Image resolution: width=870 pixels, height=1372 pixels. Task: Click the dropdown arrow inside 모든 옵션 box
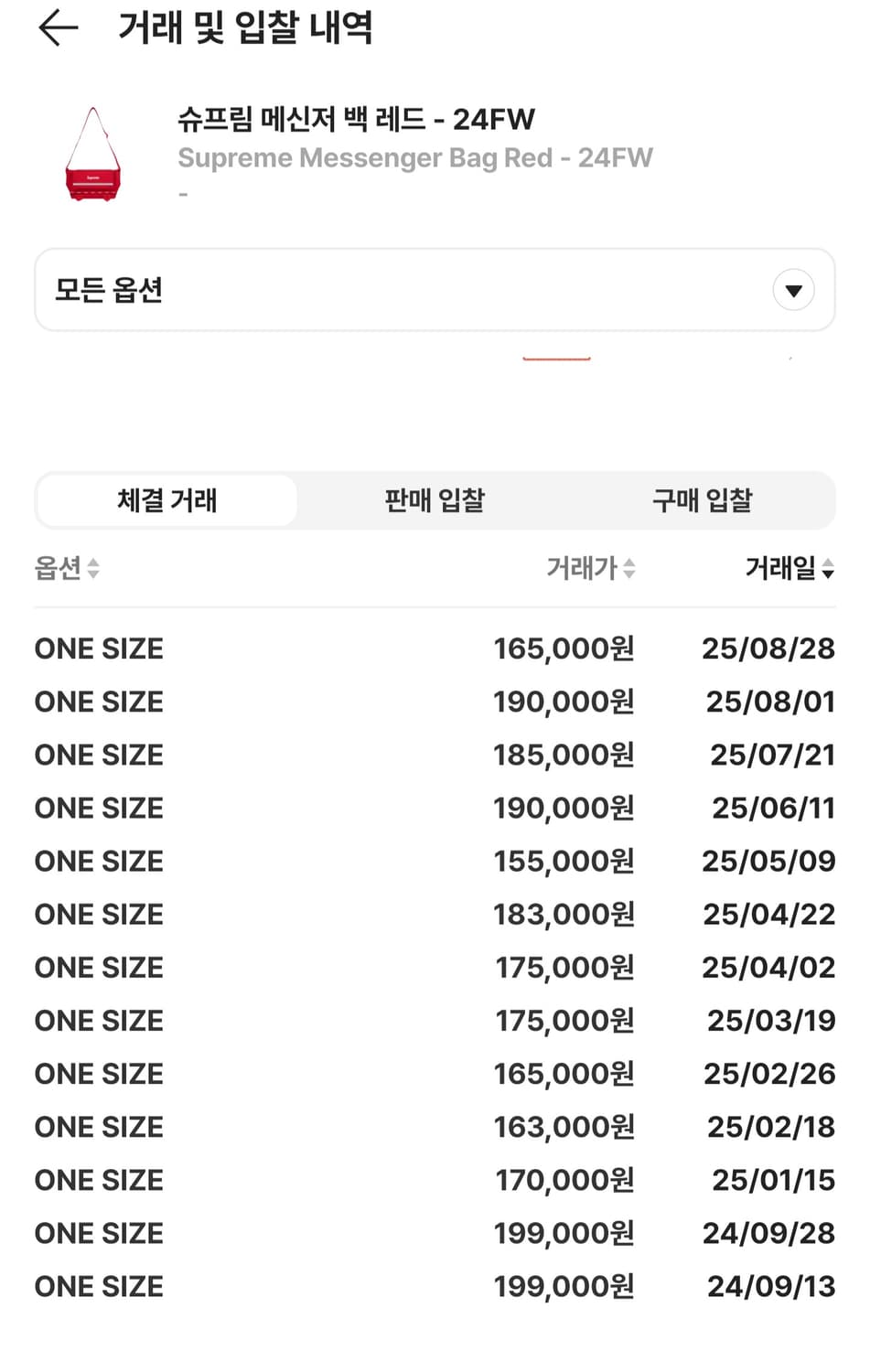coord(792,289)
